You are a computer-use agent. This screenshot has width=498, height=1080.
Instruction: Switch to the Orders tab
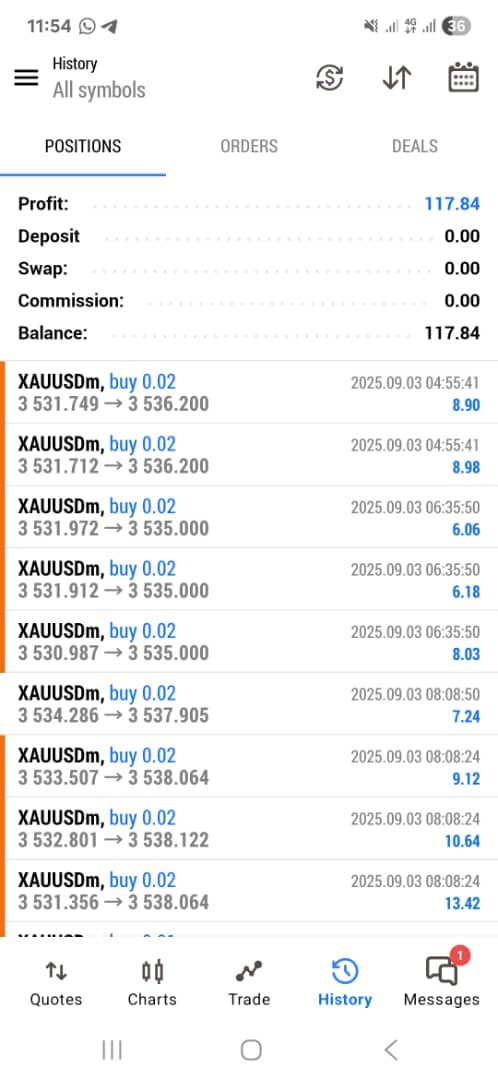(249, 146)
